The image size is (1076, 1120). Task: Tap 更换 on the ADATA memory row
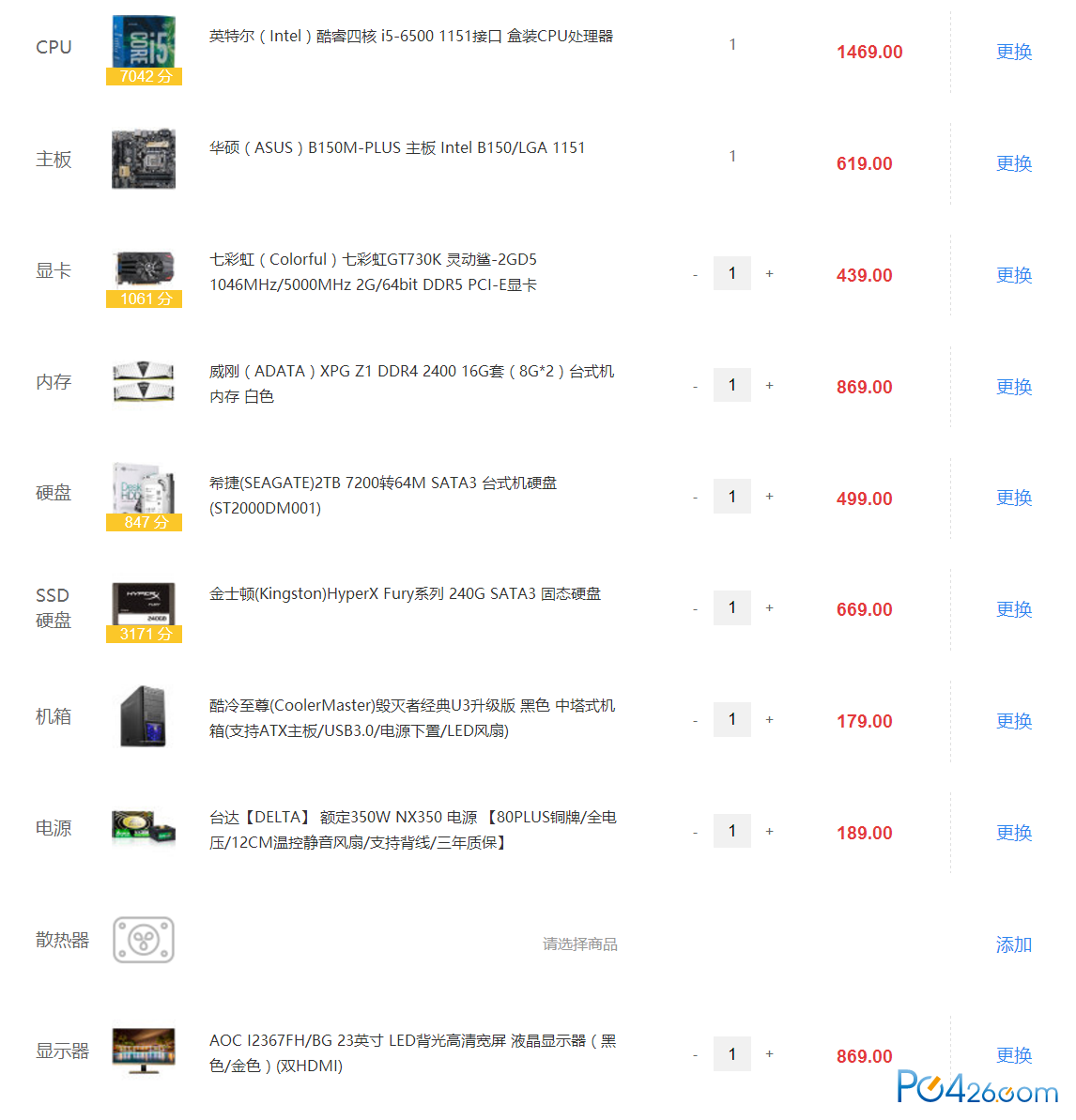coord(1013,387)
